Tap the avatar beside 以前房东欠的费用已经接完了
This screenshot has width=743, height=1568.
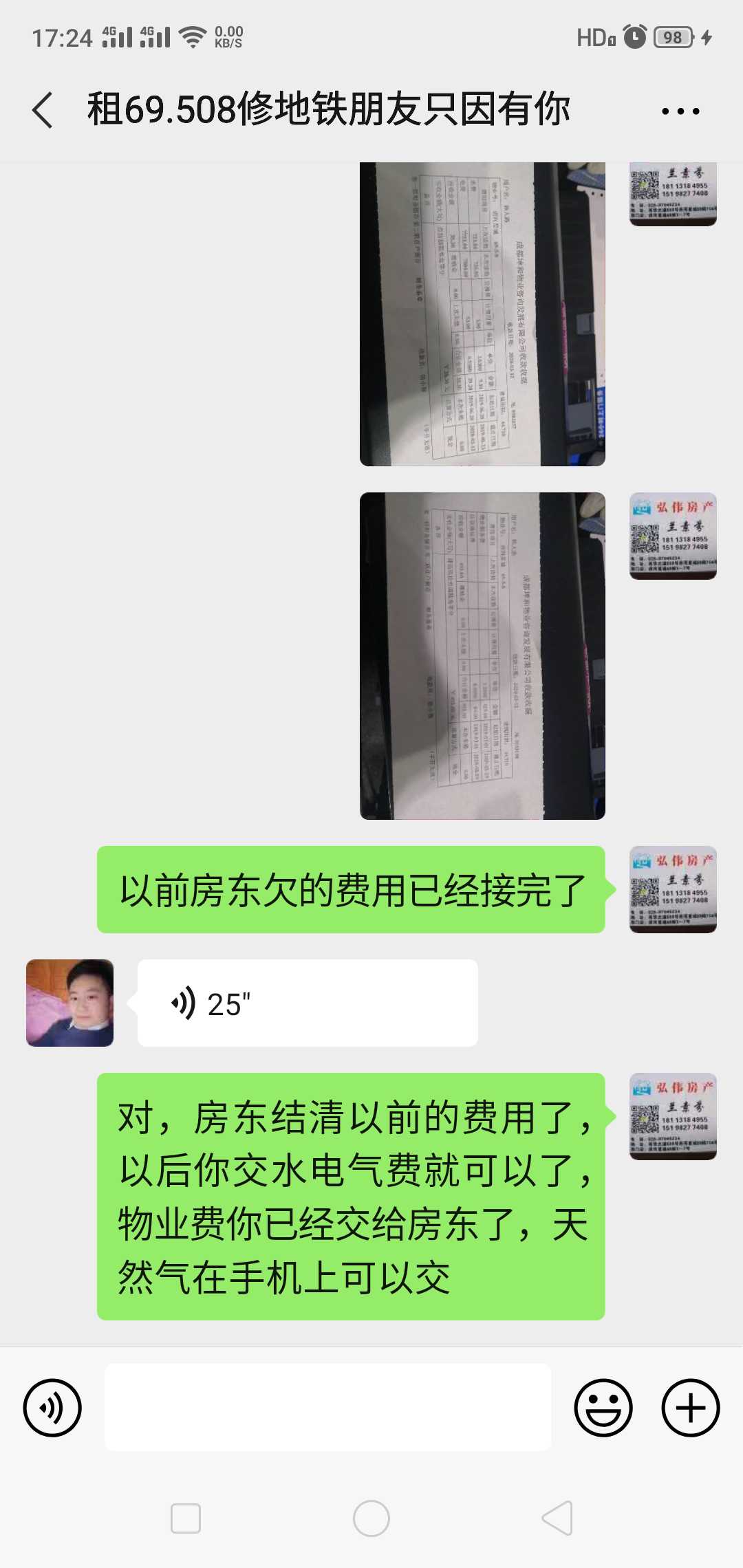[x=673, y=889]
